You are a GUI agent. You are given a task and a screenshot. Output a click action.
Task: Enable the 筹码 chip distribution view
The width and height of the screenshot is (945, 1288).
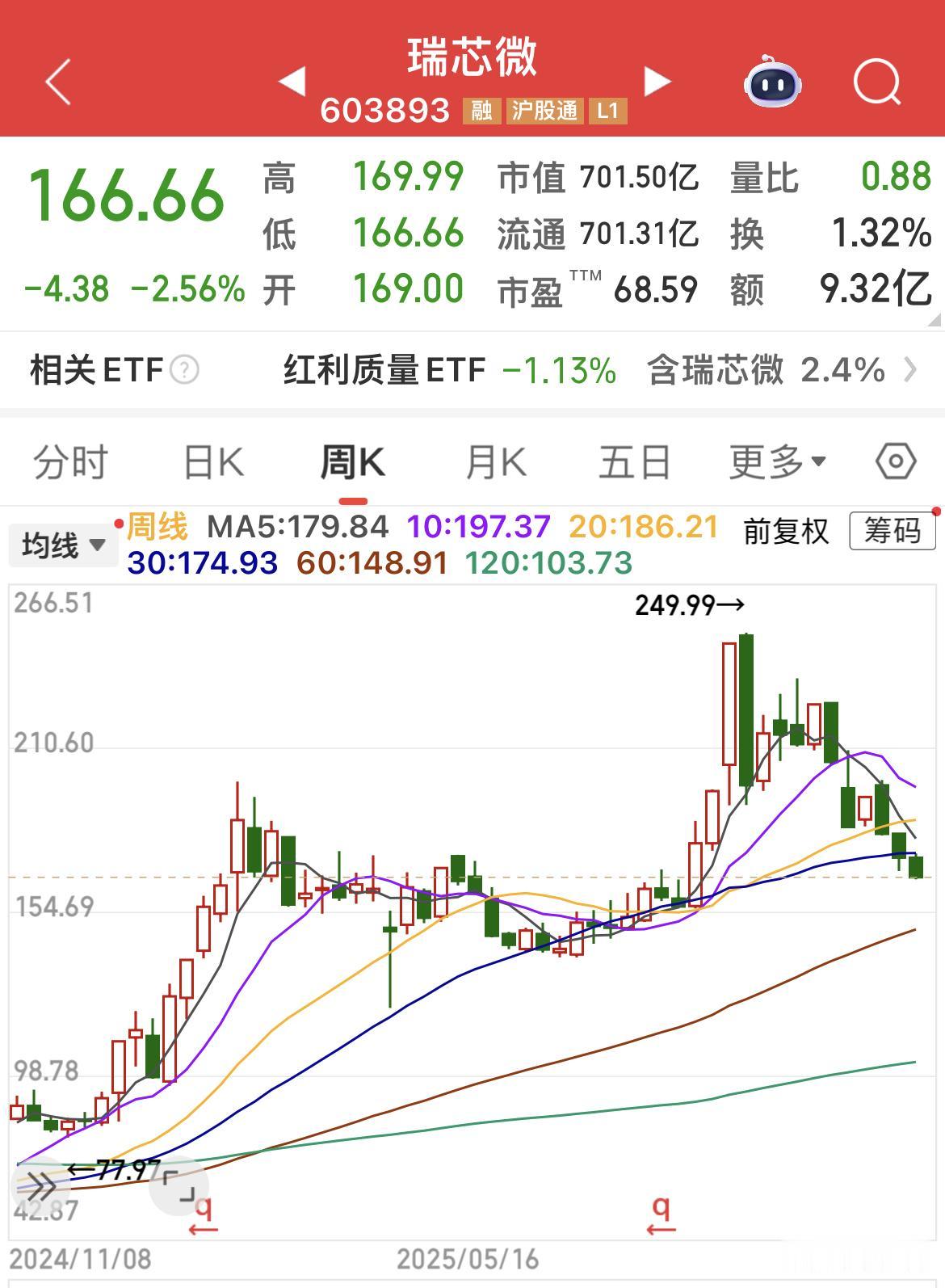[x=891, y=532]
